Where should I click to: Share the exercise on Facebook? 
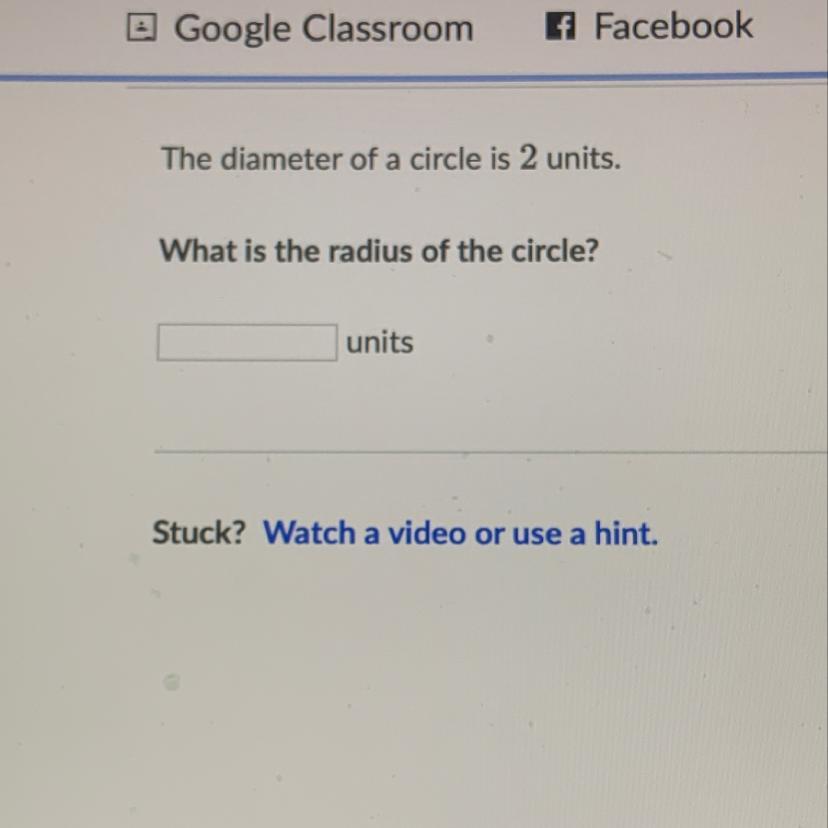click(x=649, y=26)
